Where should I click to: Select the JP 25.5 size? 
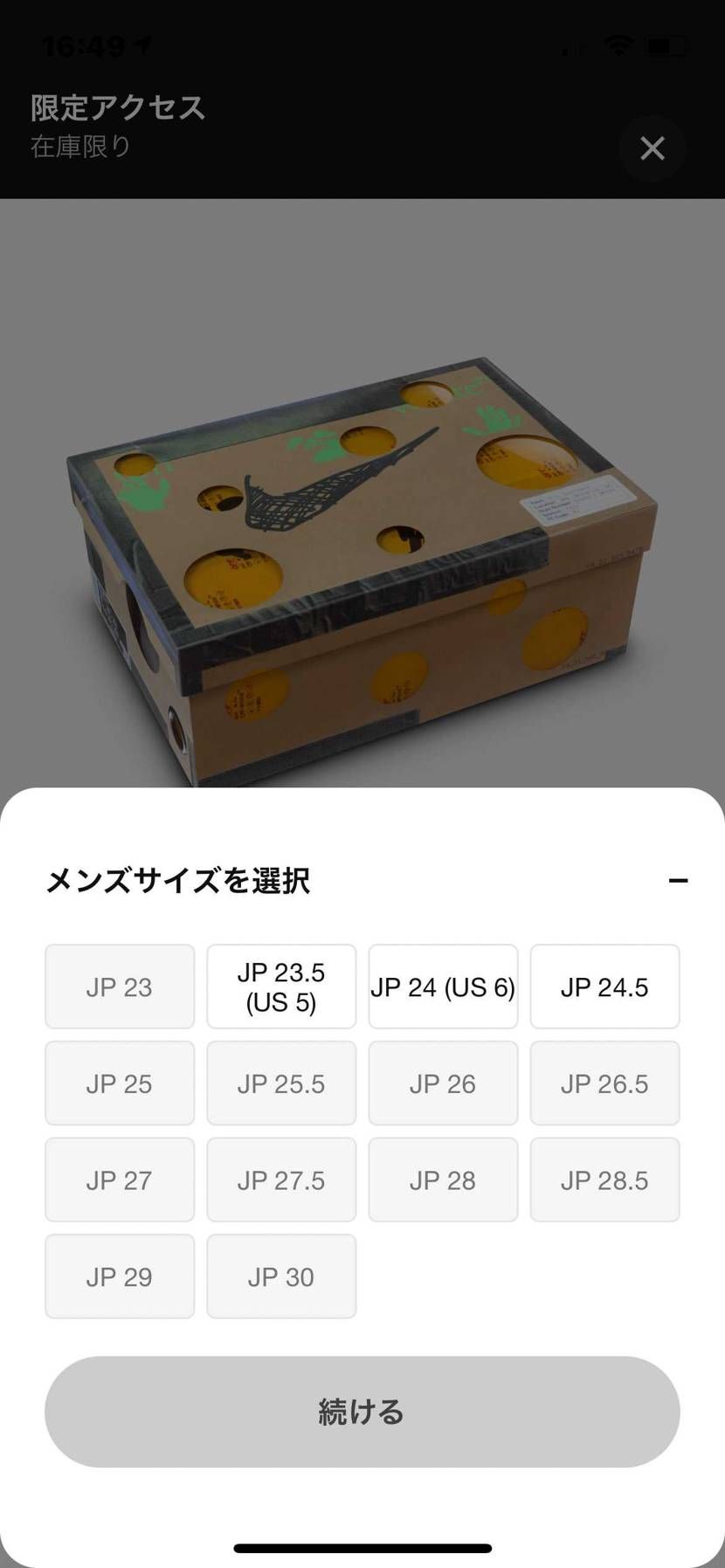[281, 1083]
